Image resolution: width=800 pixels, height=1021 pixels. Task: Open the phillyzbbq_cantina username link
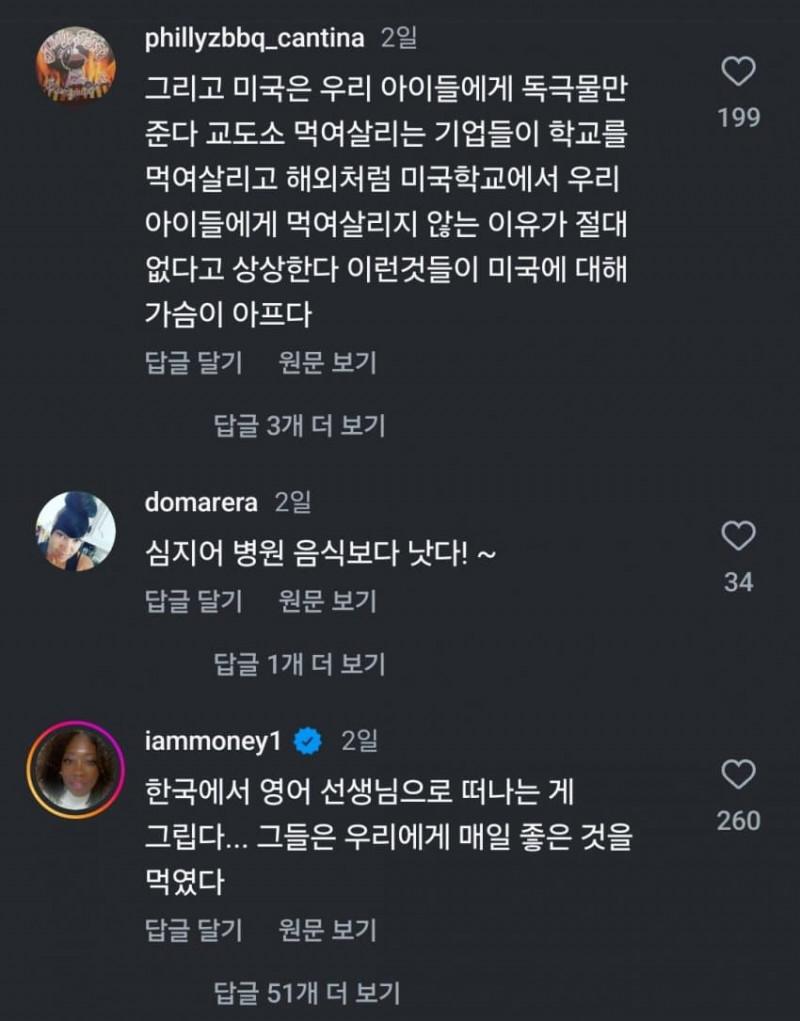pos(255,38)
